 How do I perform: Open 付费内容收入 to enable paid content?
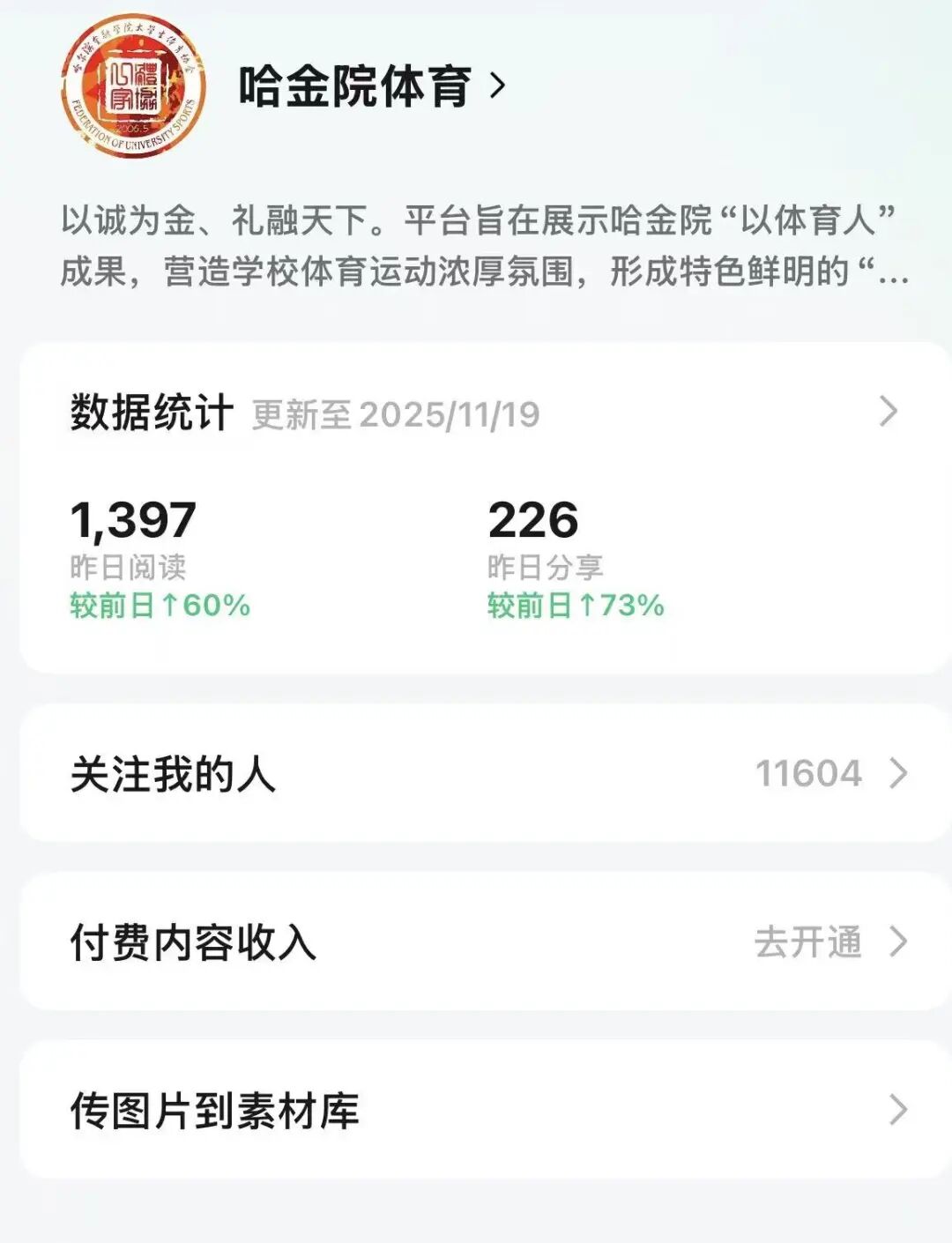(x=485, y=942)
